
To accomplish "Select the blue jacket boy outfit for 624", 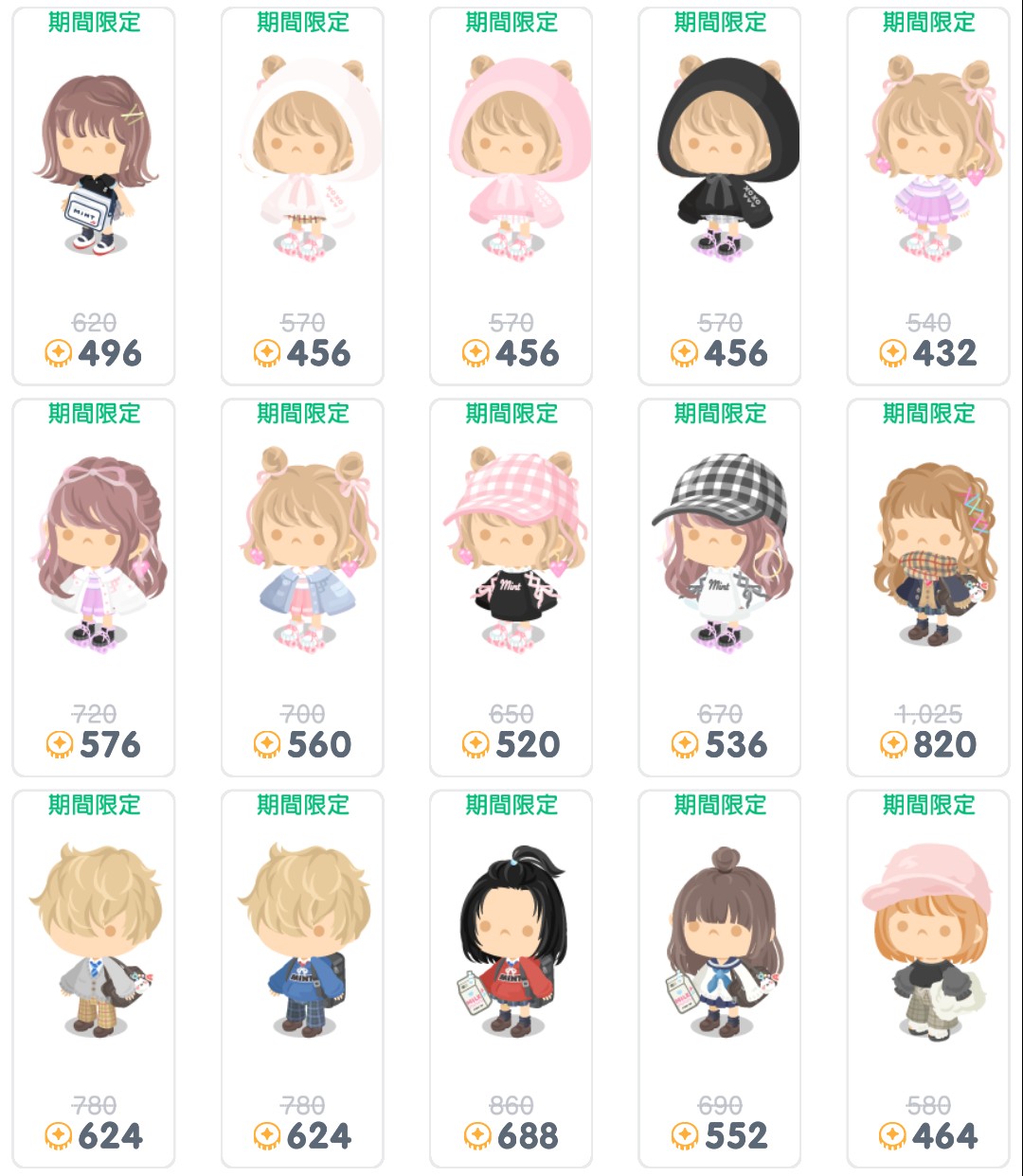I will [302, 947].
